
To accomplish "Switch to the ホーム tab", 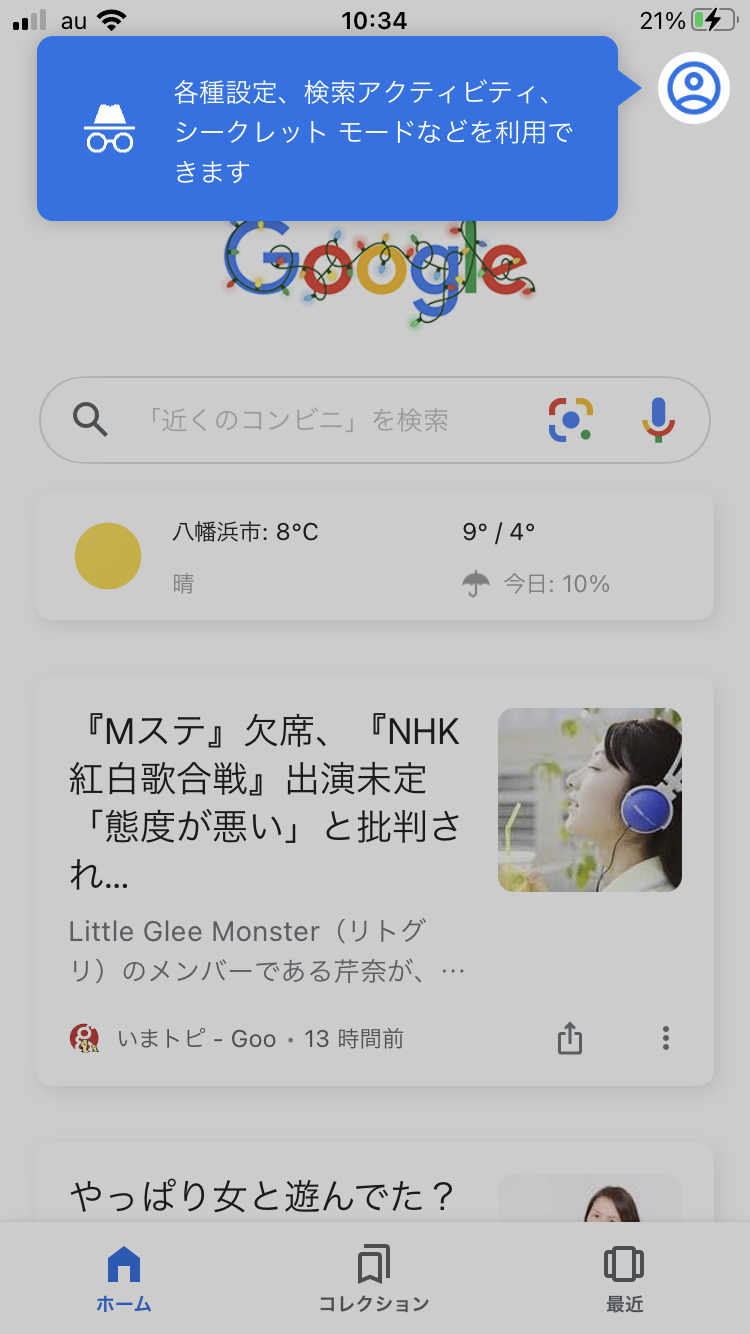I will [124, 1280].
